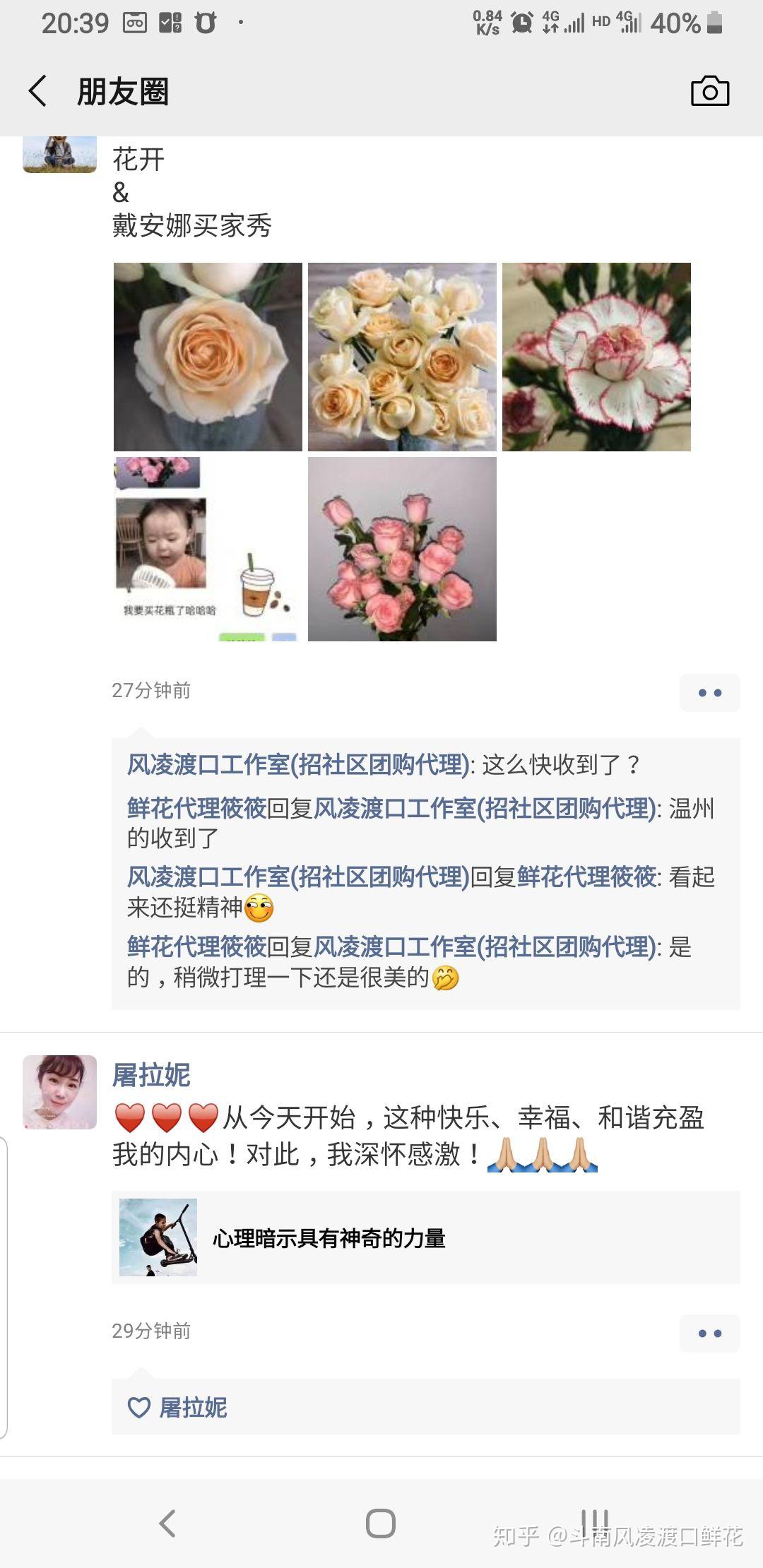Open the pink-edged carnation photo

(x=596, y=357)
